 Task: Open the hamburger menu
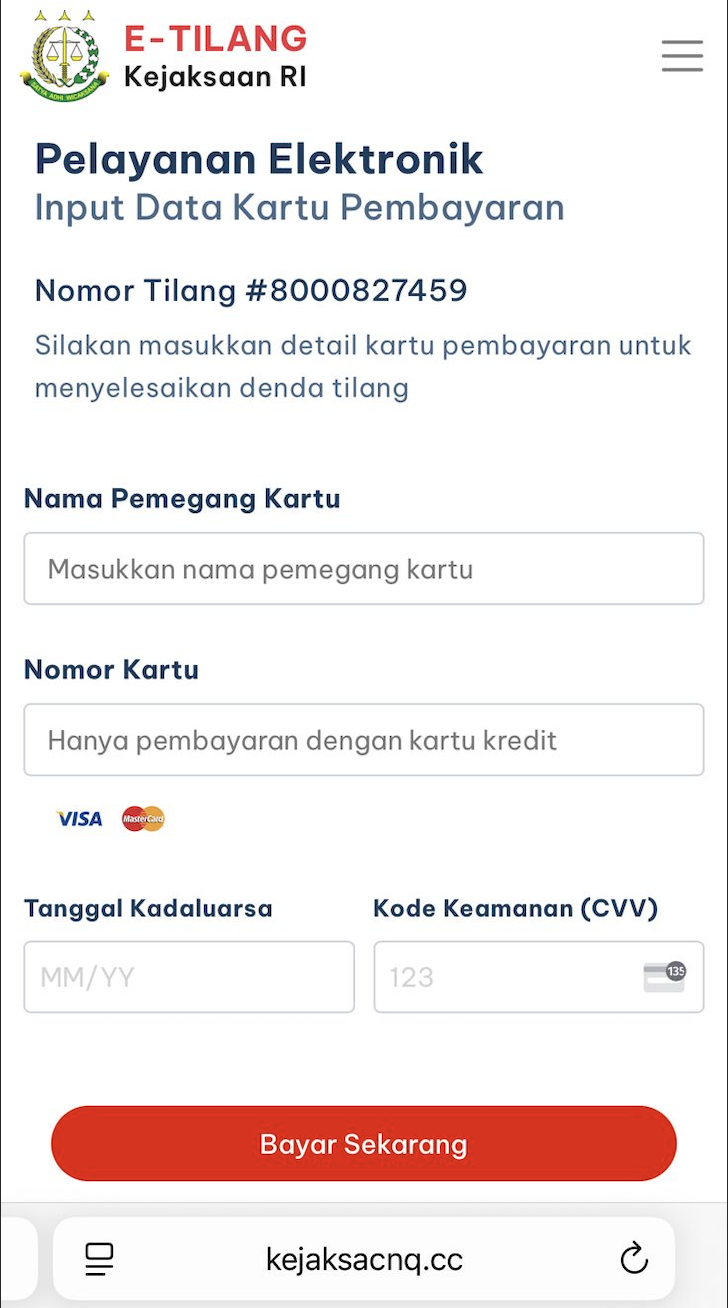click(x=682, y=56)
